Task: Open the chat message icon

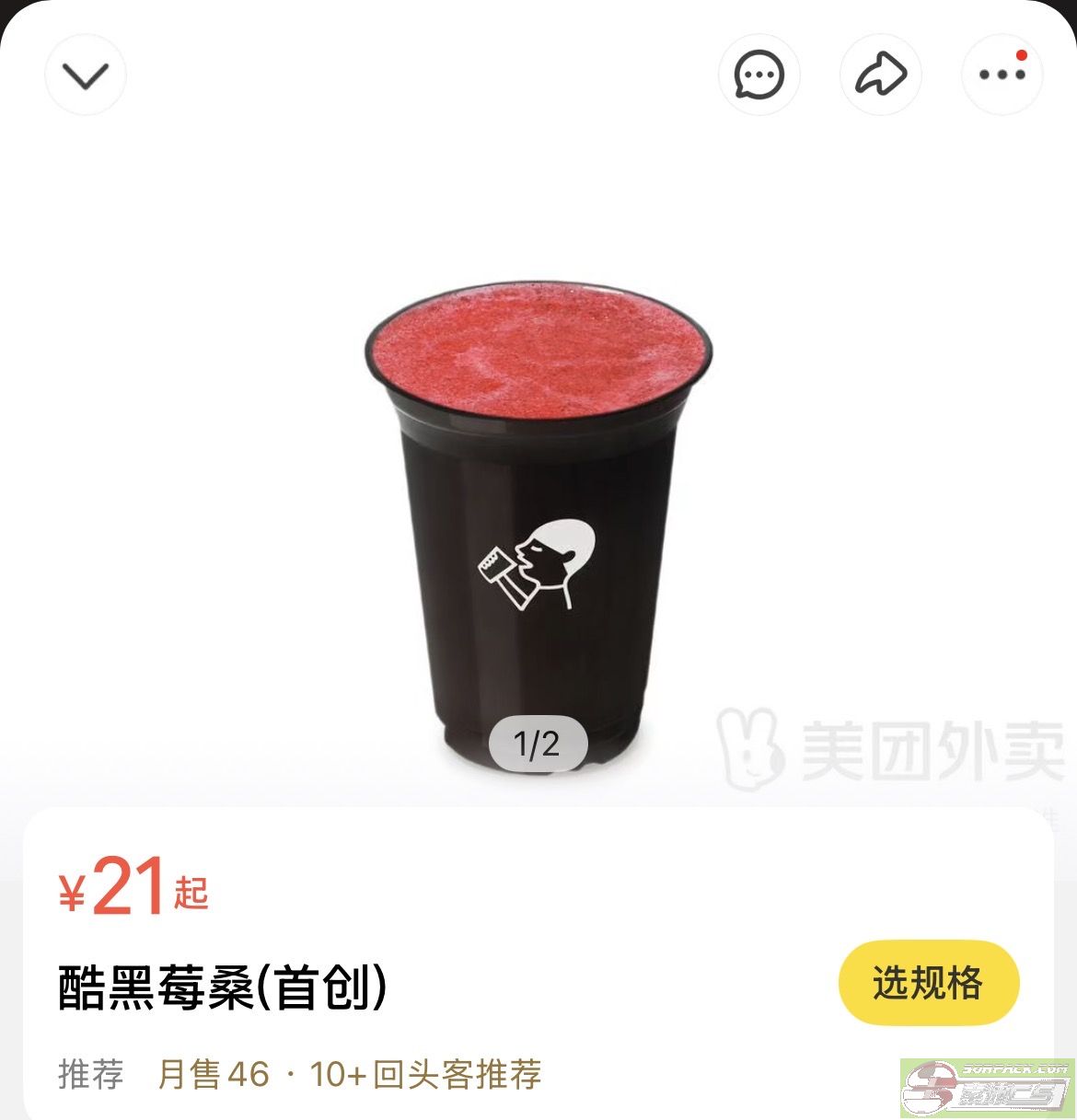Action: (x=759, y=75)
